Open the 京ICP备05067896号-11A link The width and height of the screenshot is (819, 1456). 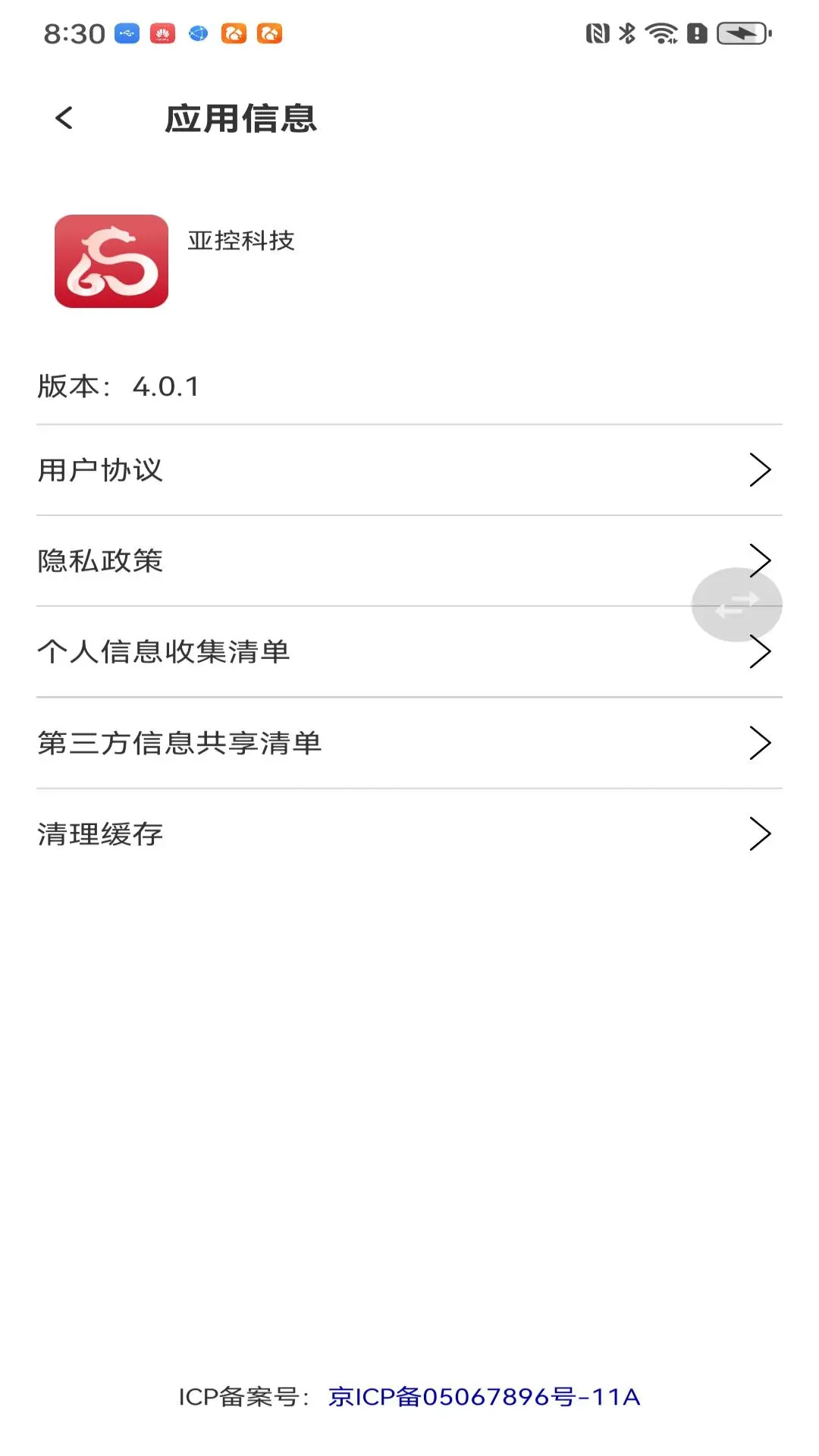click(x=484, y=1397)
